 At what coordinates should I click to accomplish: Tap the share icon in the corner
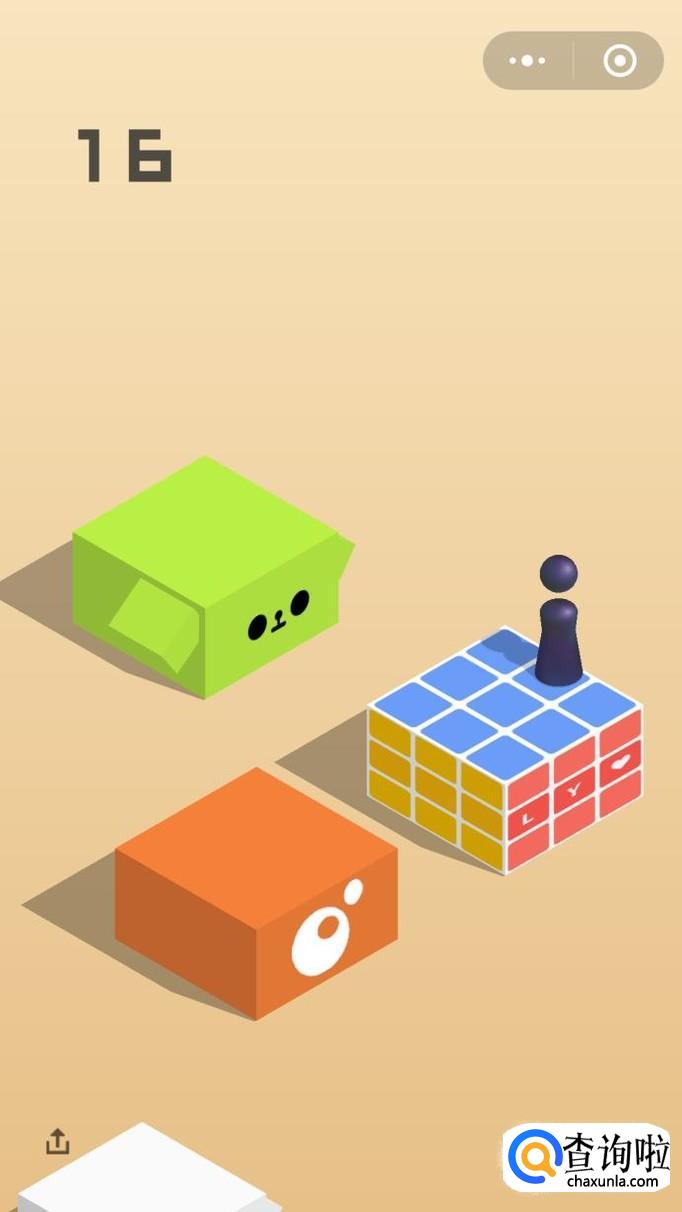click(x=58, y=1141)
